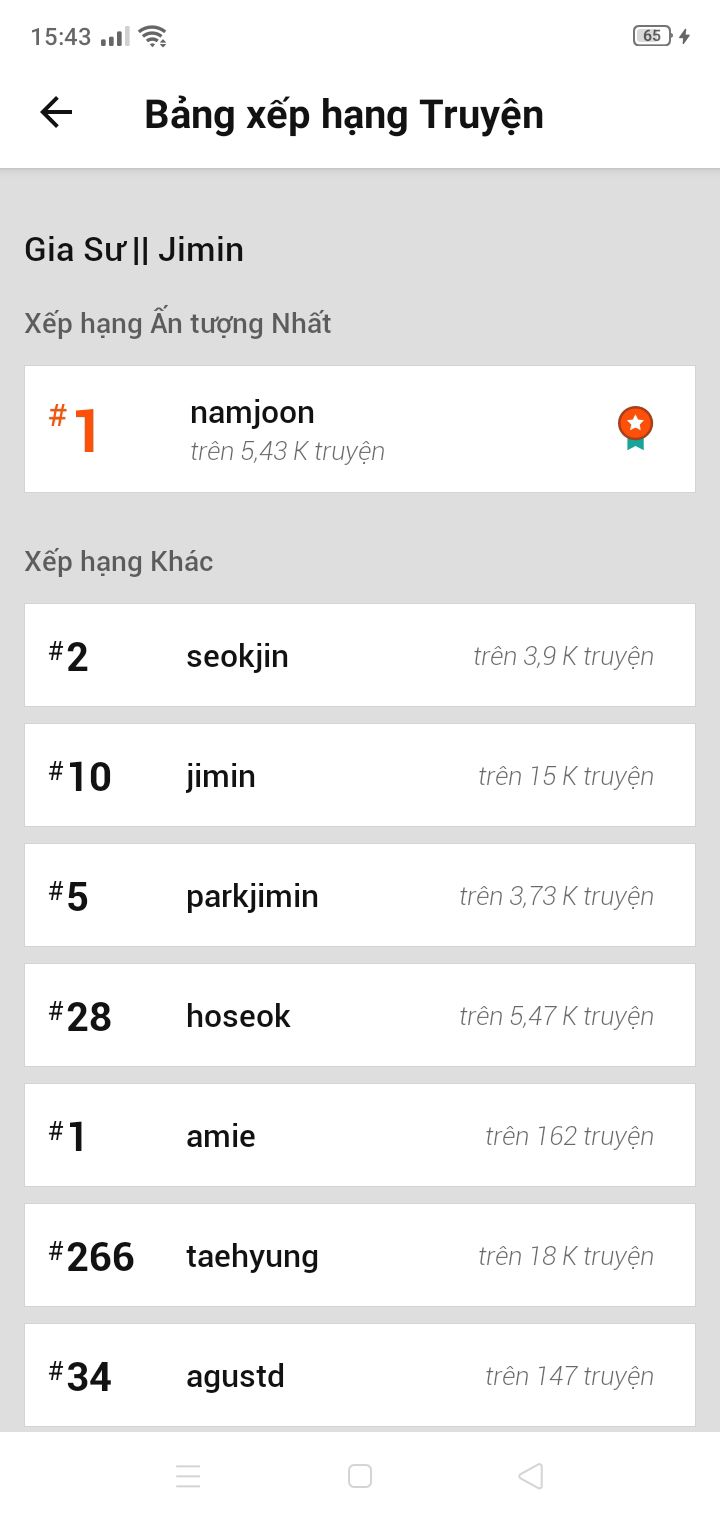
Task: Open the seokjin tag ranking
Action: [359, 656]
